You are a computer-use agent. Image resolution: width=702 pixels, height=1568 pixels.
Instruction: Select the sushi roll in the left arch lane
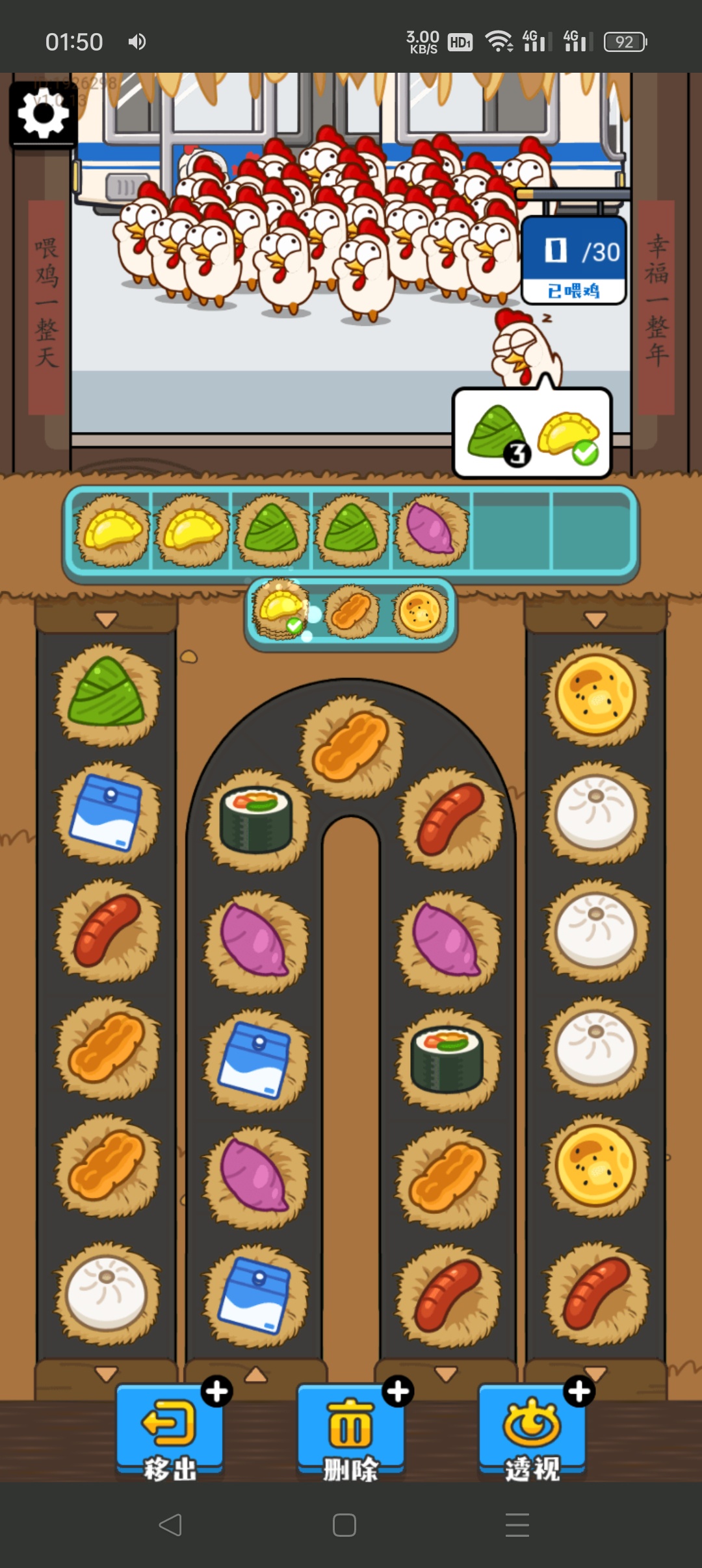pyautogui.click(x=256, y=820)
